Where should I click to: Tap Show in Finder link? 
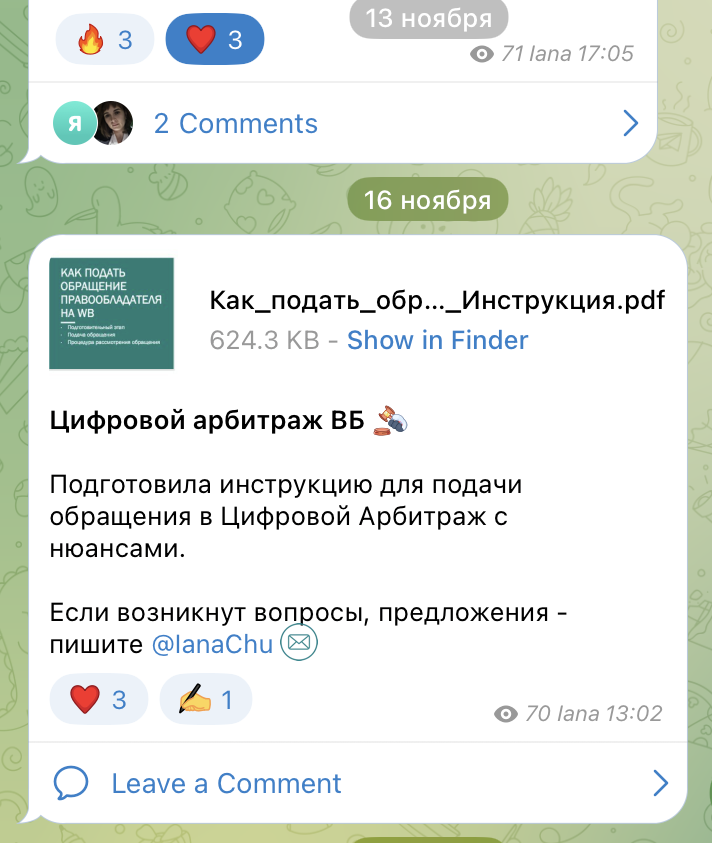[x=437, y=340]
